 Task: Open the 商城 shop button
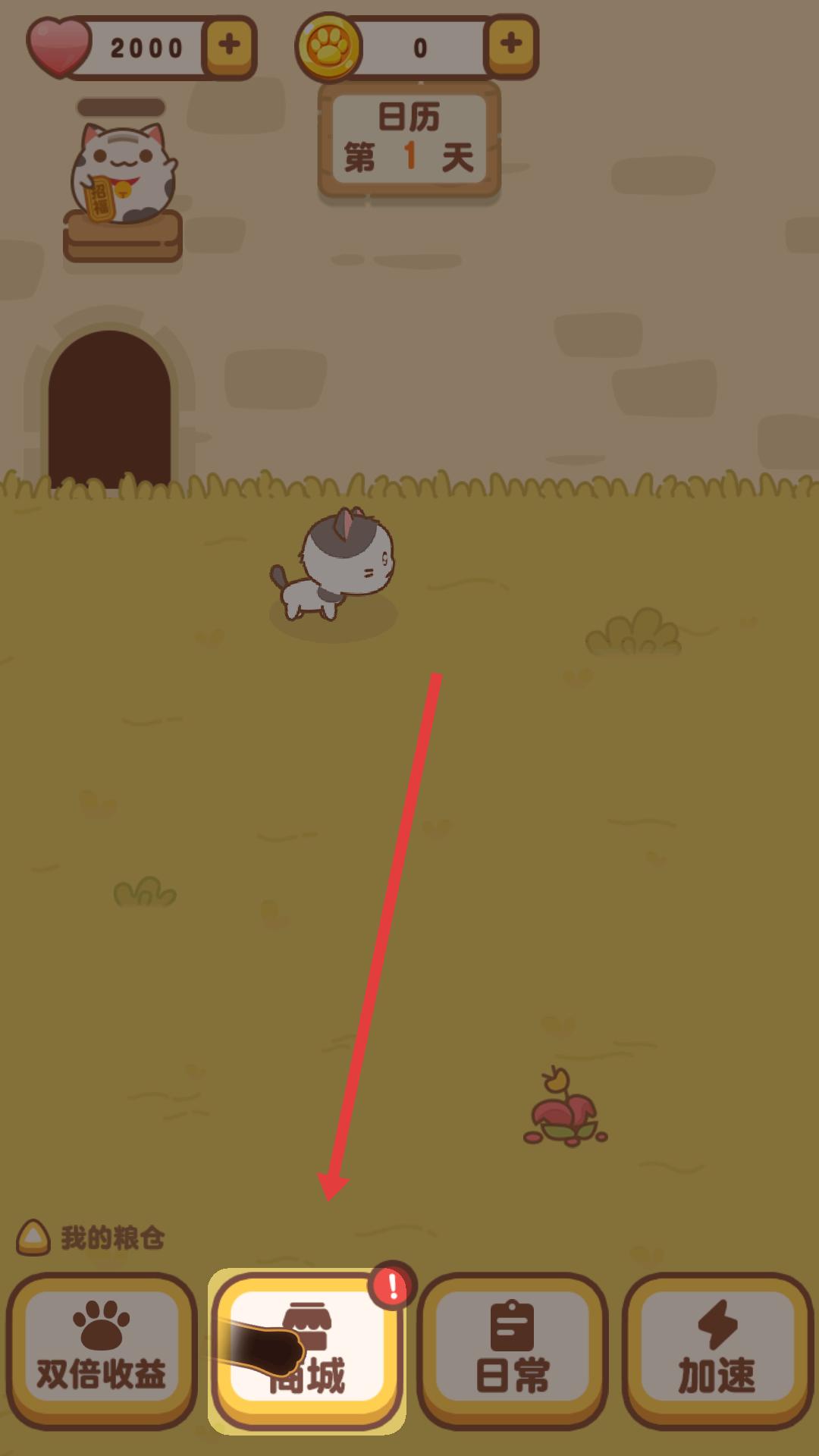pyautogui.click(x=307, y=1351)
